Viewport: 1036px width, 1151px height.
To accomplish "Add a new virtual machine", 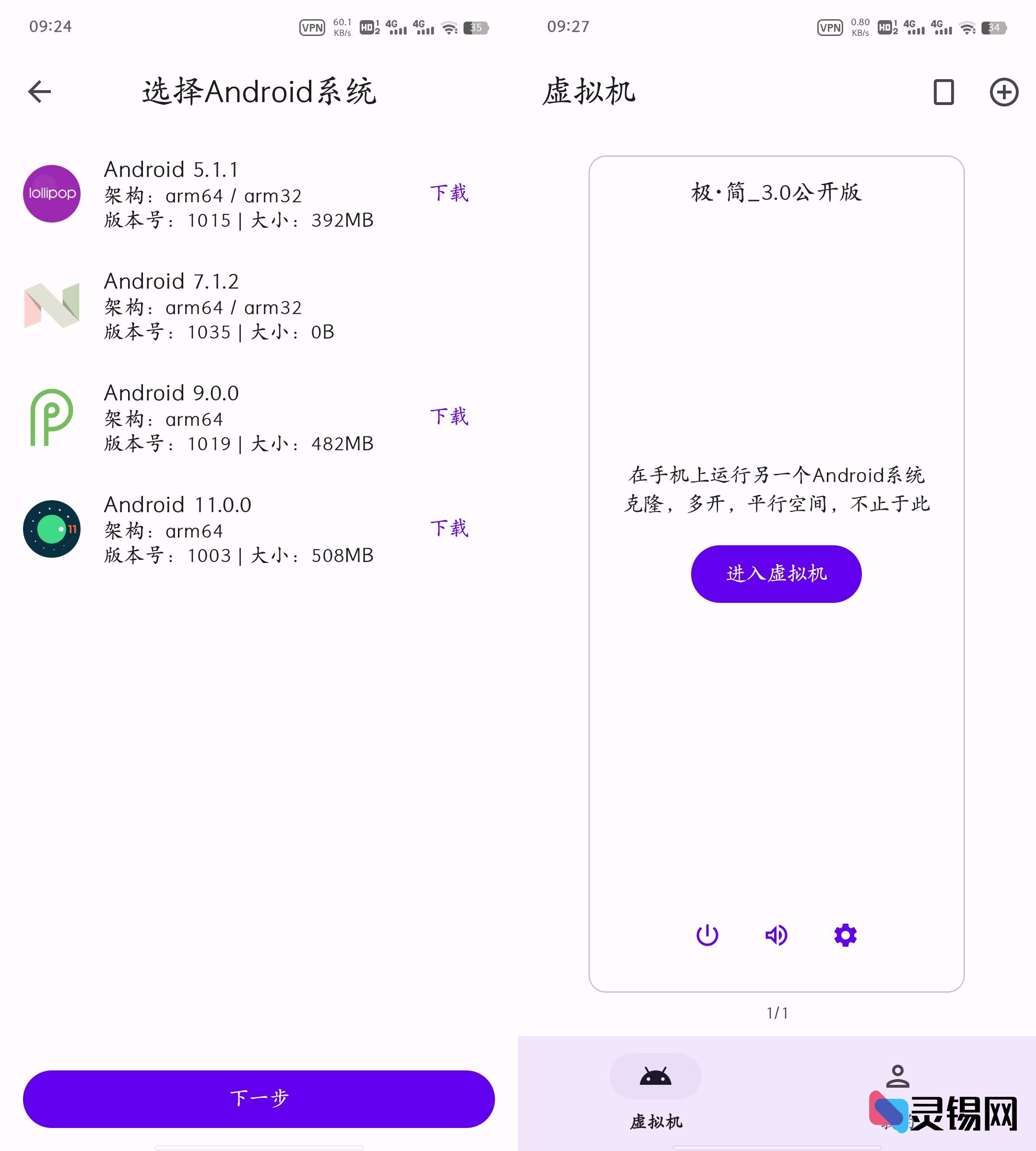I will point(1003,92).
